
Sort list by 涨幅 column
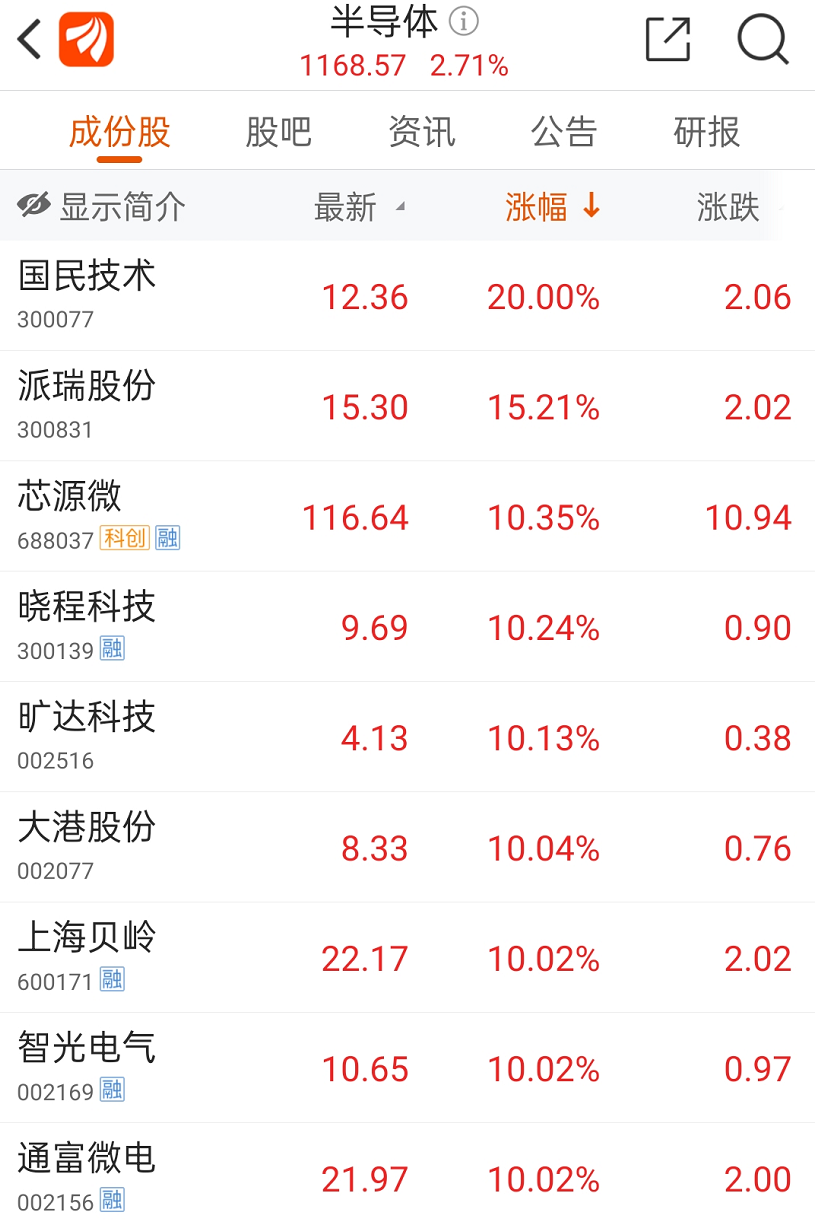(x=552, y=207)
